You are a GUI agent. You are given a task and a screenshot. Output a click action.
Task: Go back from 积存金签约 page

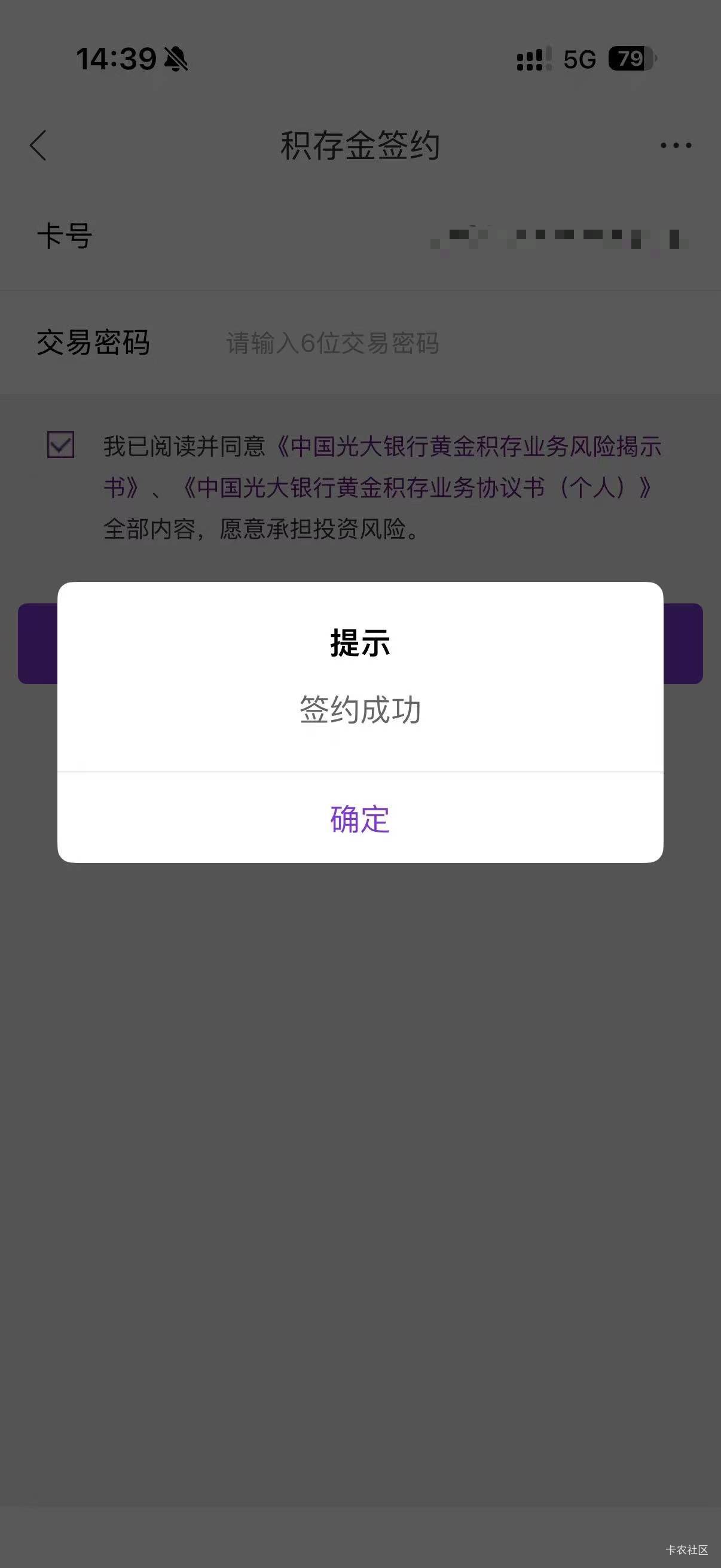pyautogui.click(x=38, y=145)
